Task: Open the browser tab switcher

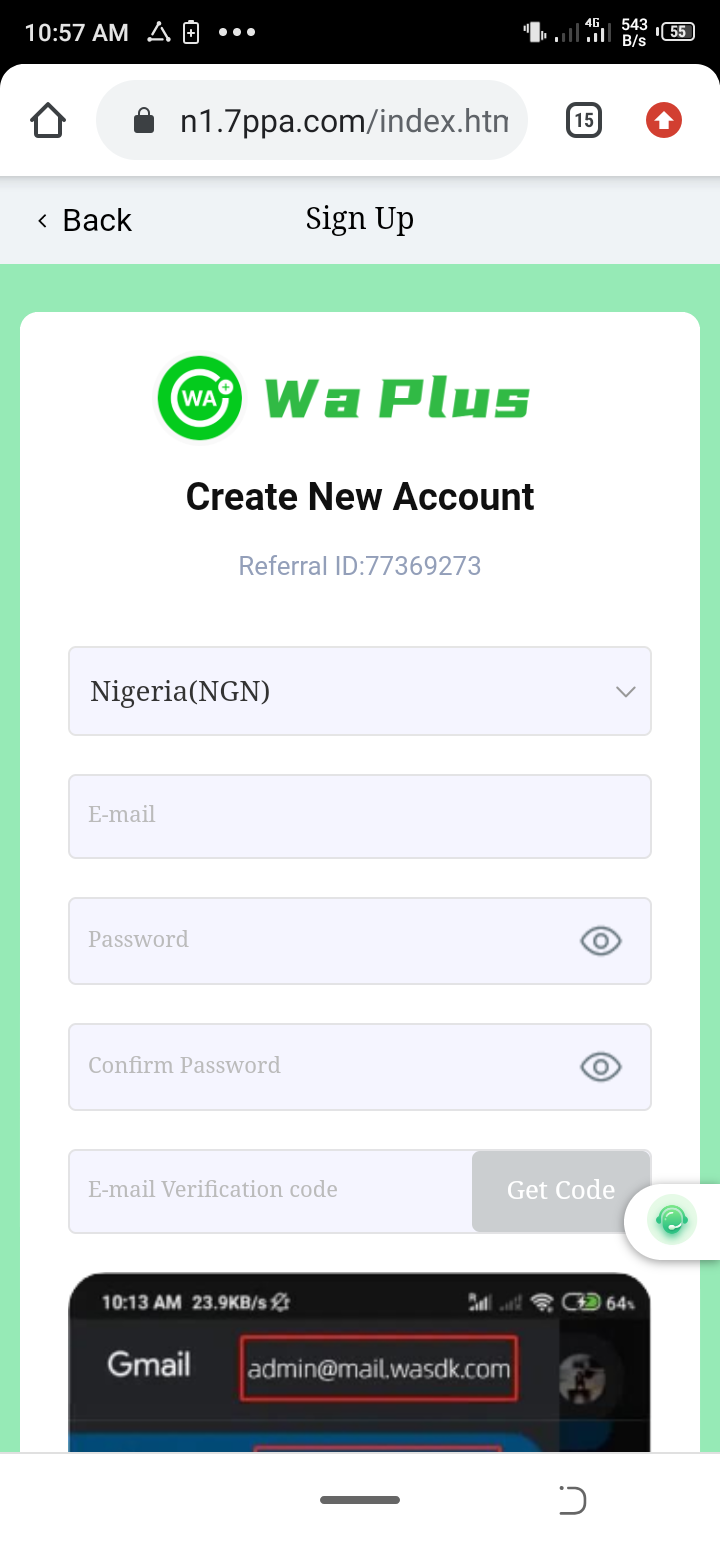Action: click(x=584, y=121)
